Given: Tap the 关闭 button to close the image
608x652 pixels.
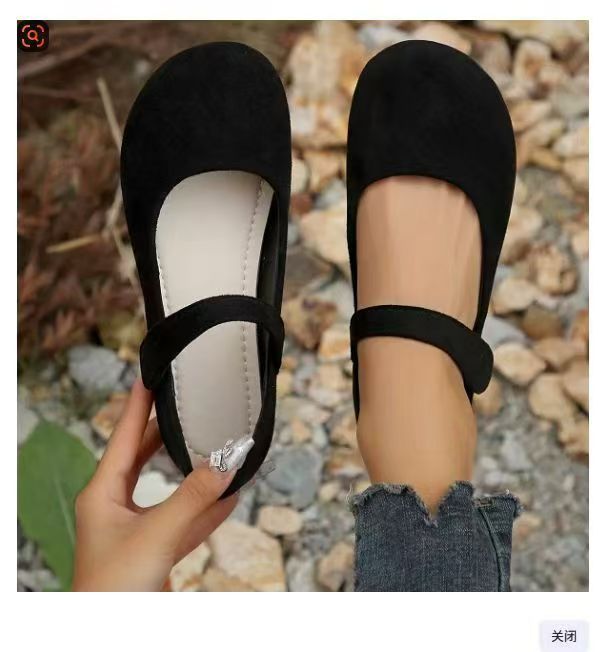Looking at the screenshot, I should coord(563,636).
